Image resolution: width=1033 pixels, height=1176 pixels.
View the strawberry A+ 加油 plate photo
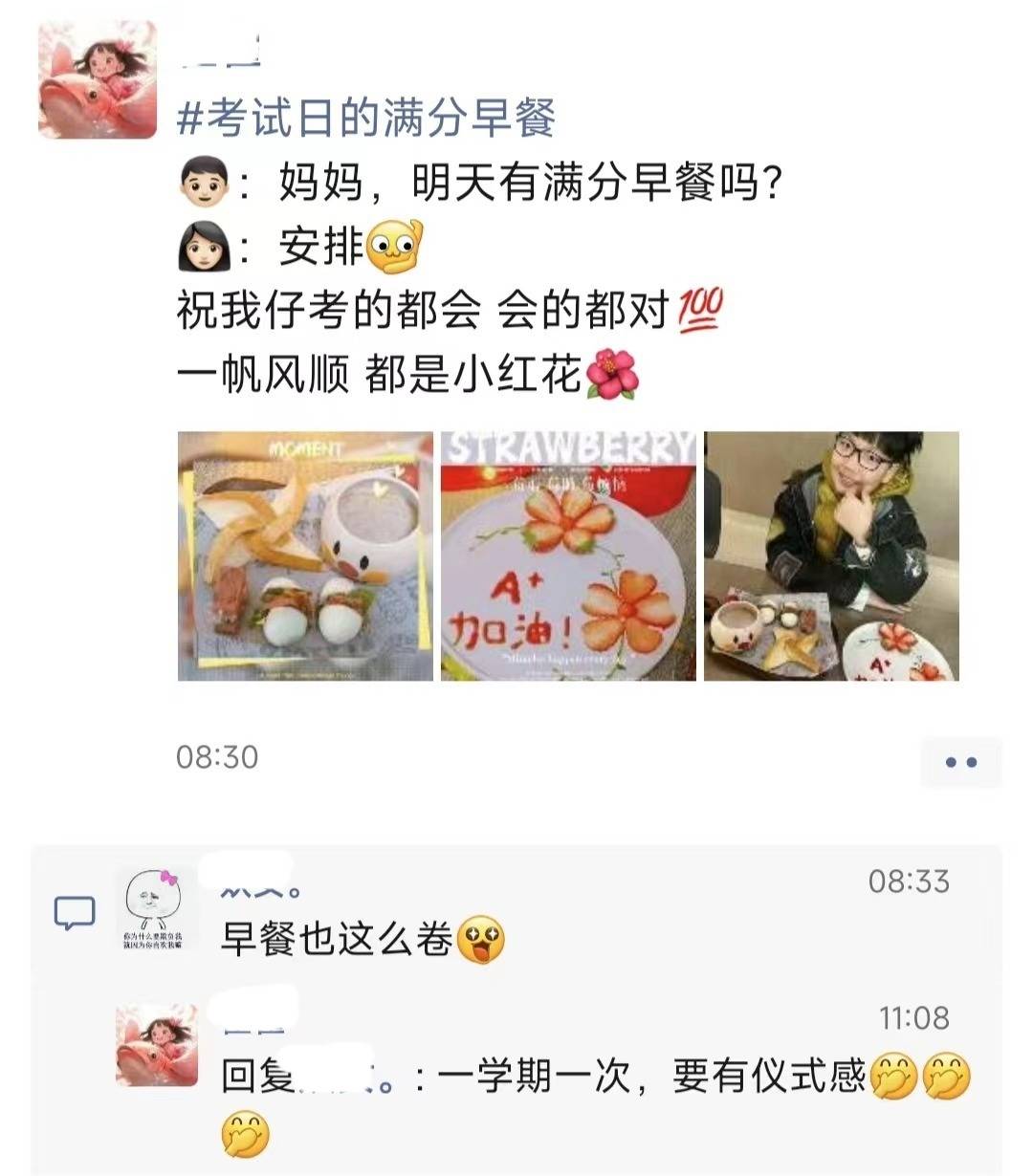(568, 555)
